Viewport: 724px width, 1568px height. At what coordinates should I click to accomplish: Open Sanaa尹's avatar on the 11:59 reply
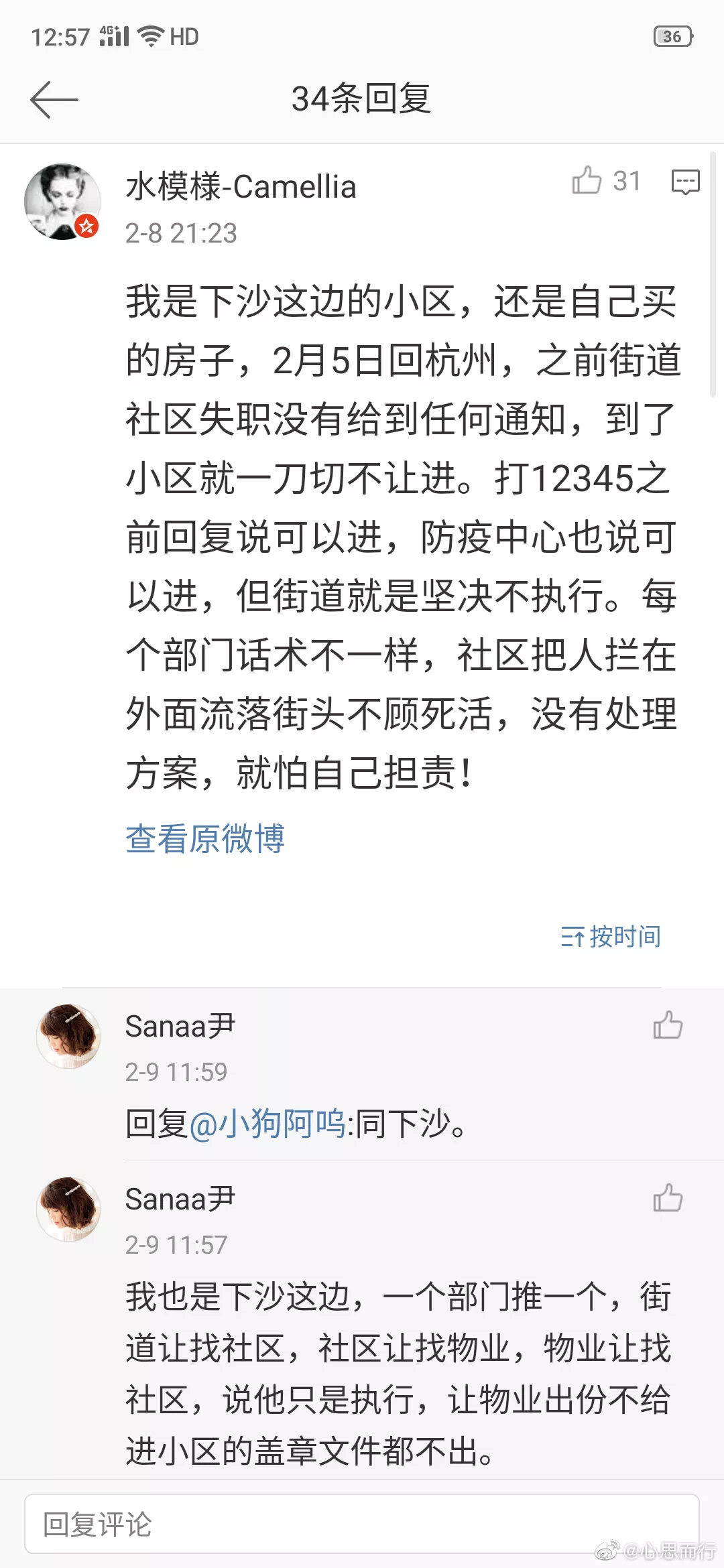tap(68, 1036)
